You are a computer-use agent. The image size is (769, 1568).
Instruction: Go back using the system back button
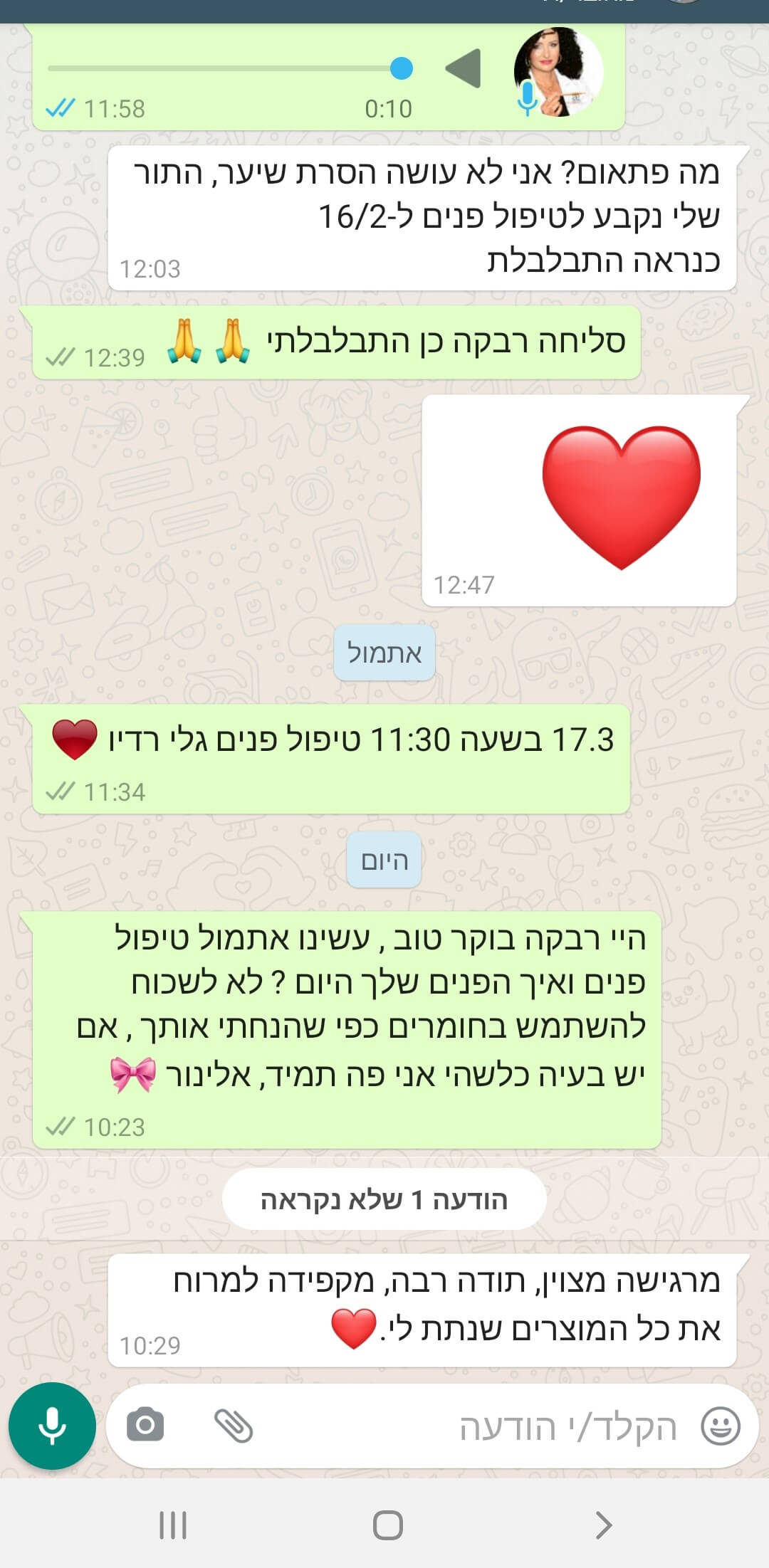[x=602, y=1525]
